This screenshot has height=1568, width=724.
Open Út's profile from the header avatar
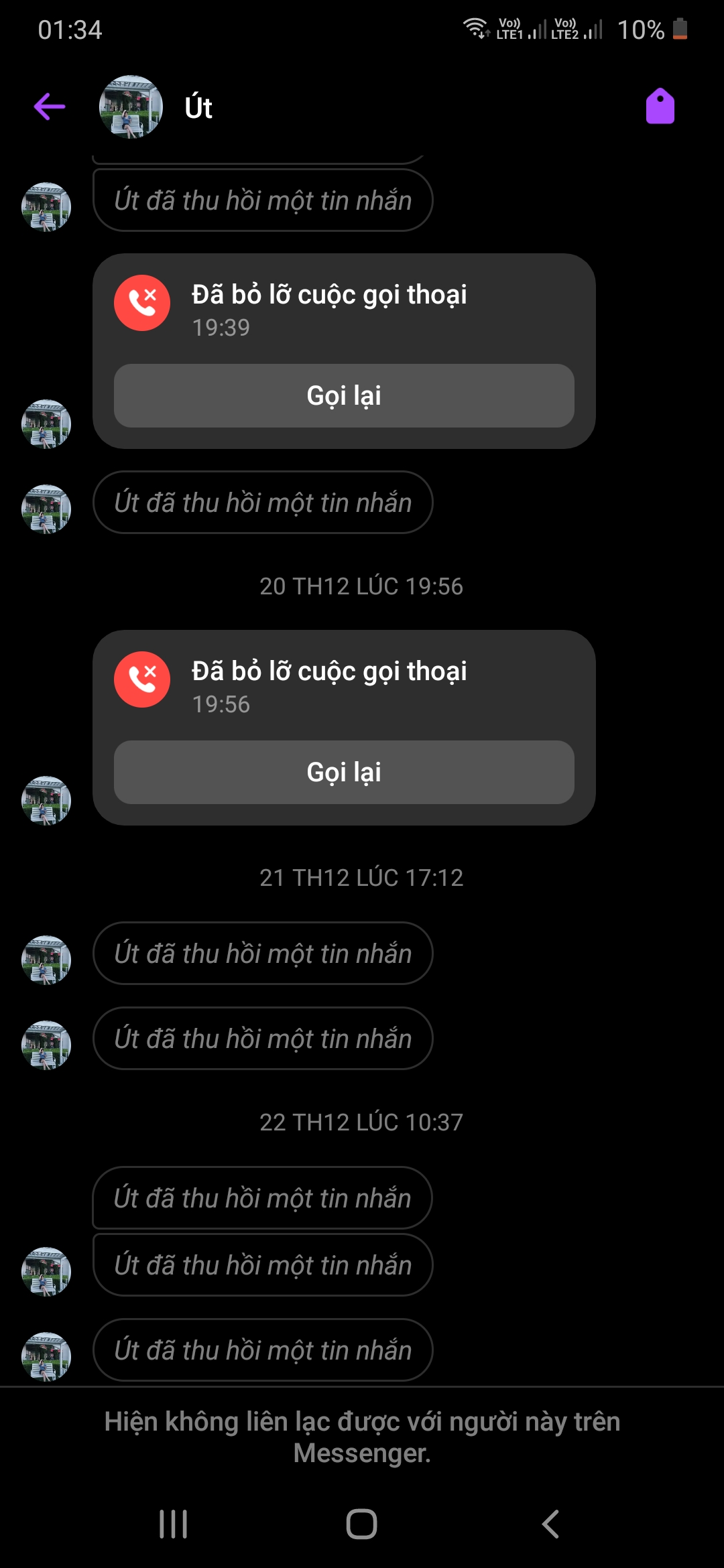(x=131, y=107)
